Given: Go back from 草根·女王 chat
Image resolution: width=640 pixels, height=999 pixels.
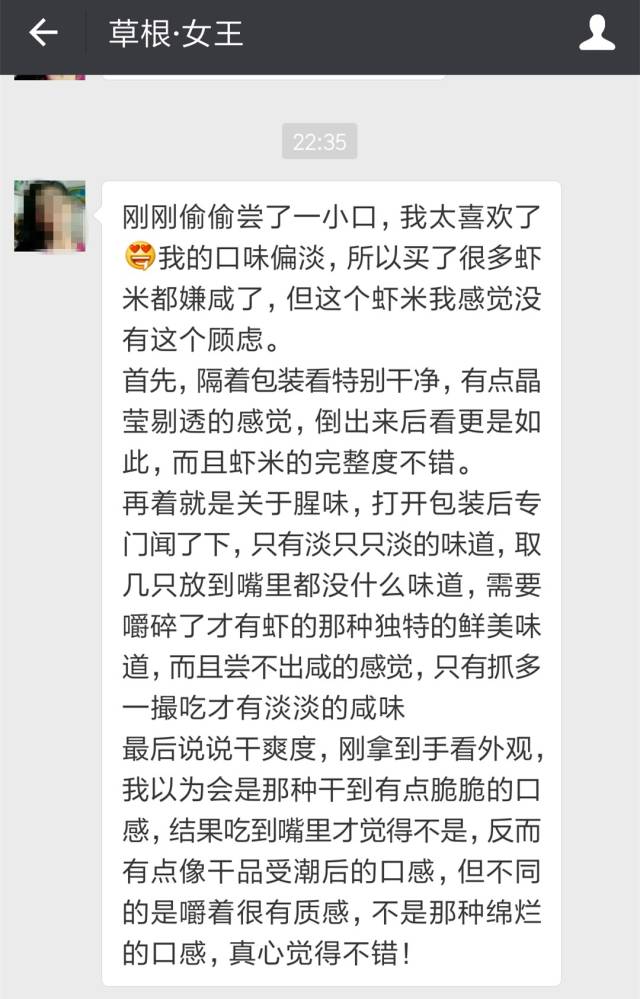Looking at the screenshot, I should tap(42, 34).
